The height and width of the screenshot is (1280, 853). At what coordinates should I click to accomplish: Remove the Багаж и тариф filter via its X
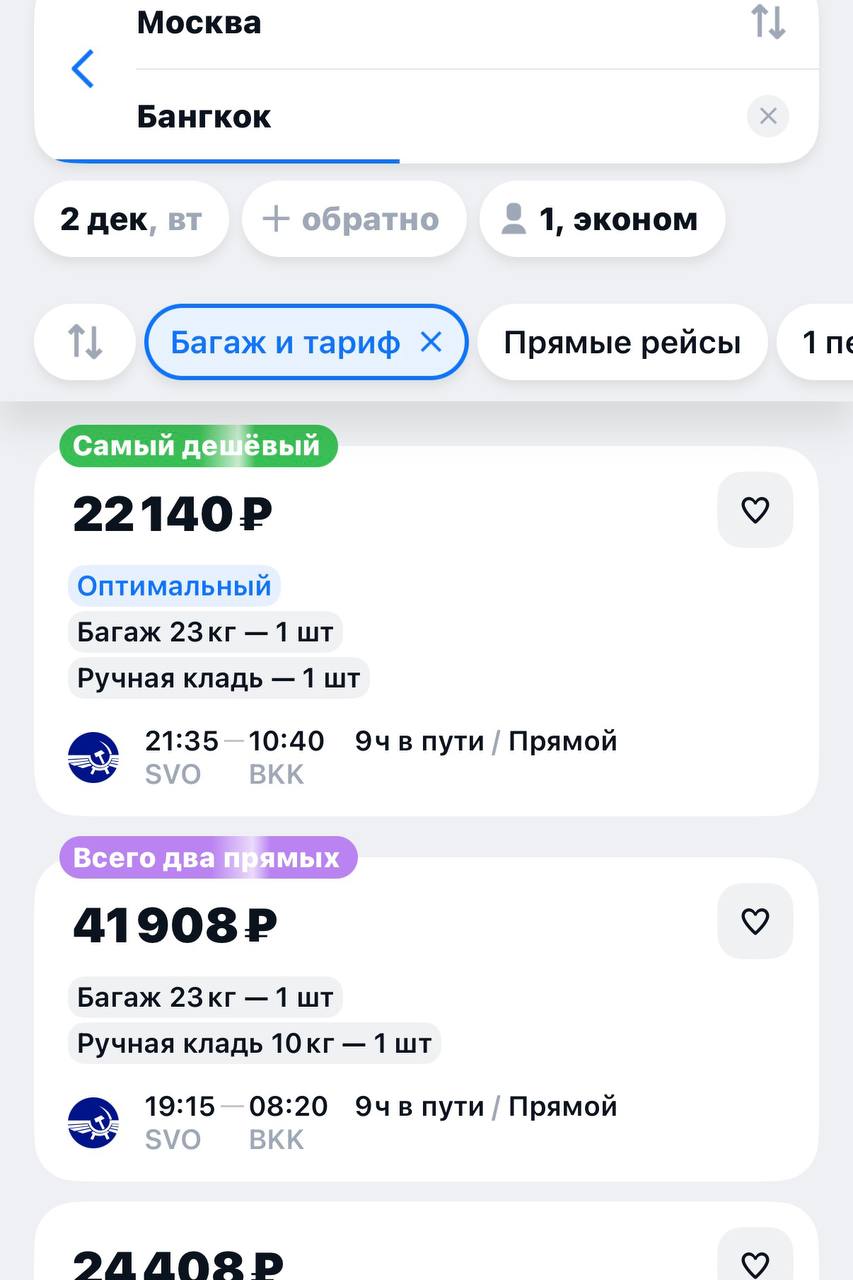[432, 342]
